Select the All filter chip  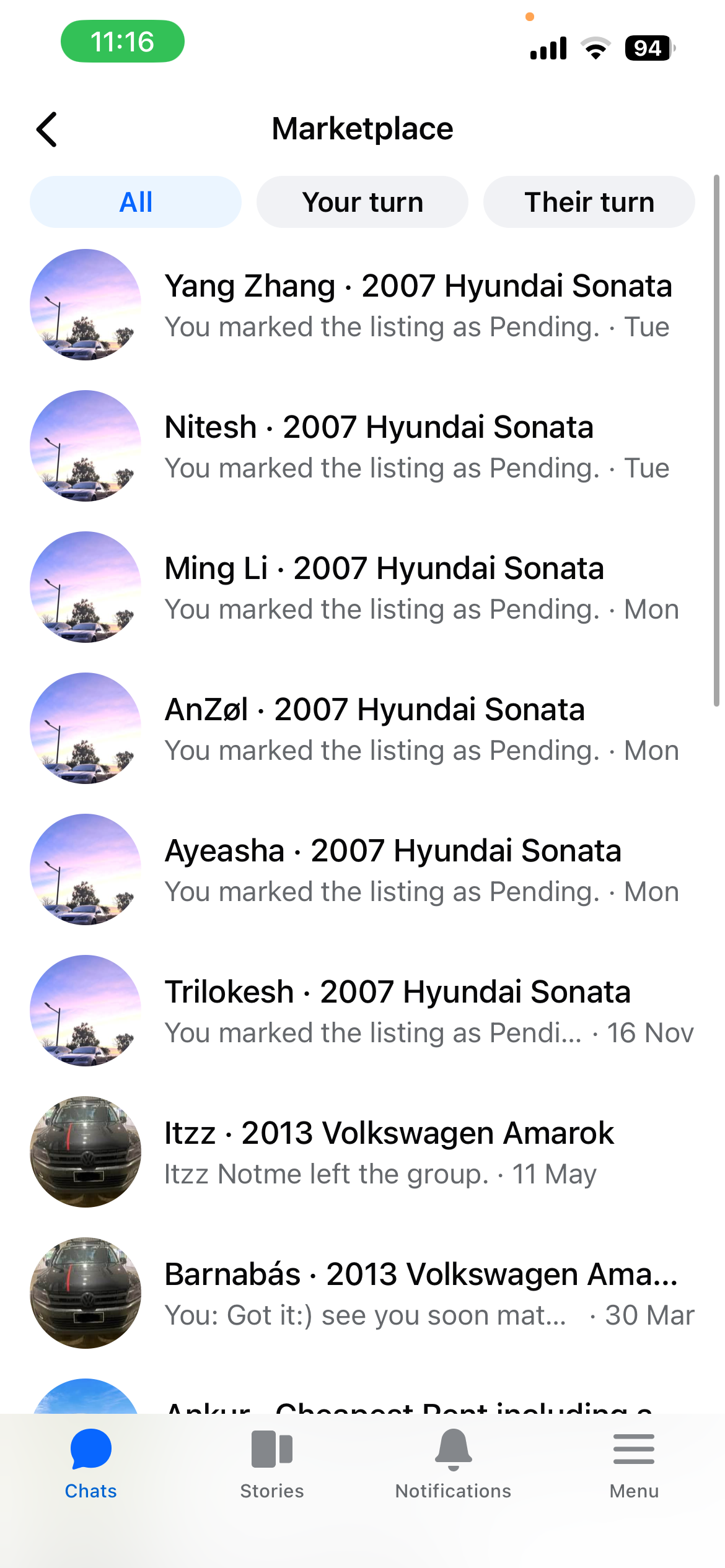(x=136, y=202)
